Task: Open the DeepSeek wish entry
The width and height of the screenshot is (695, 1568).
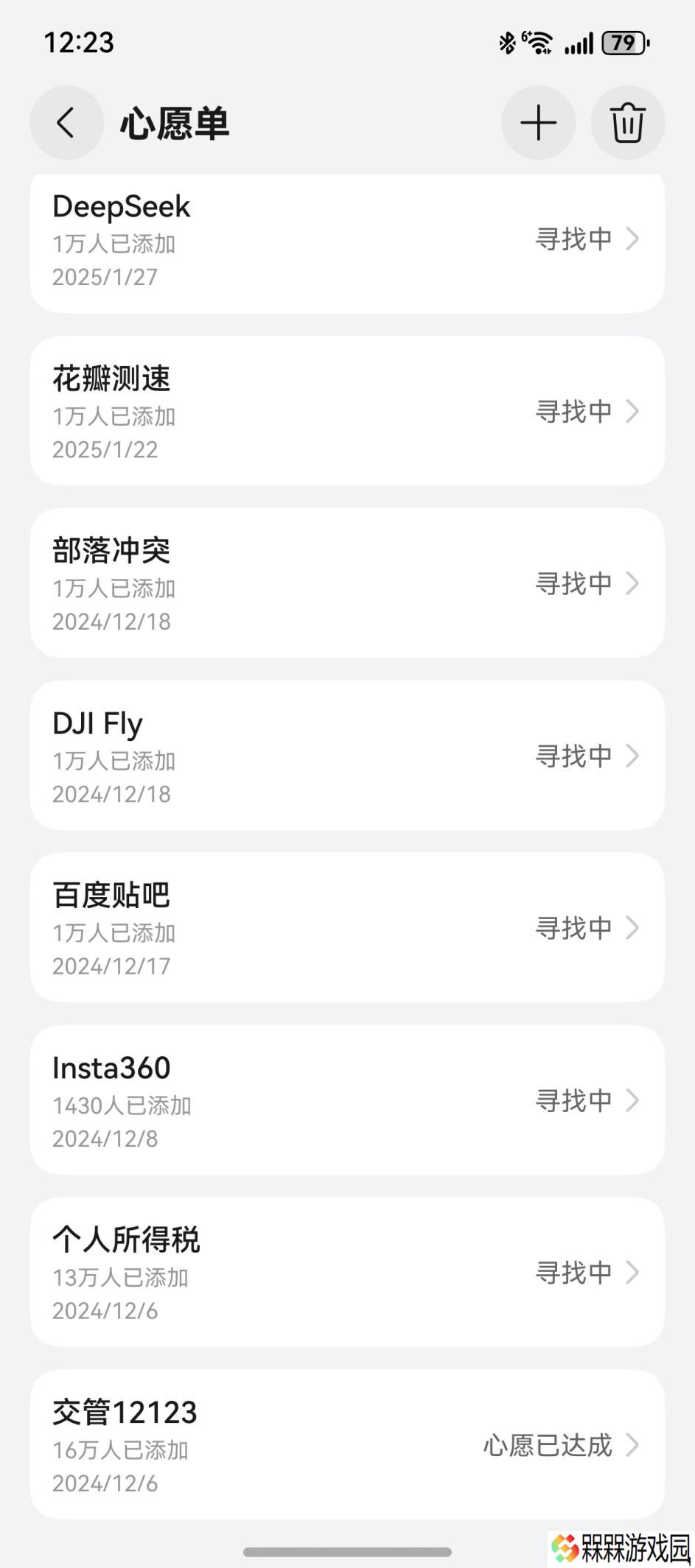Action: tap(347, 243)
